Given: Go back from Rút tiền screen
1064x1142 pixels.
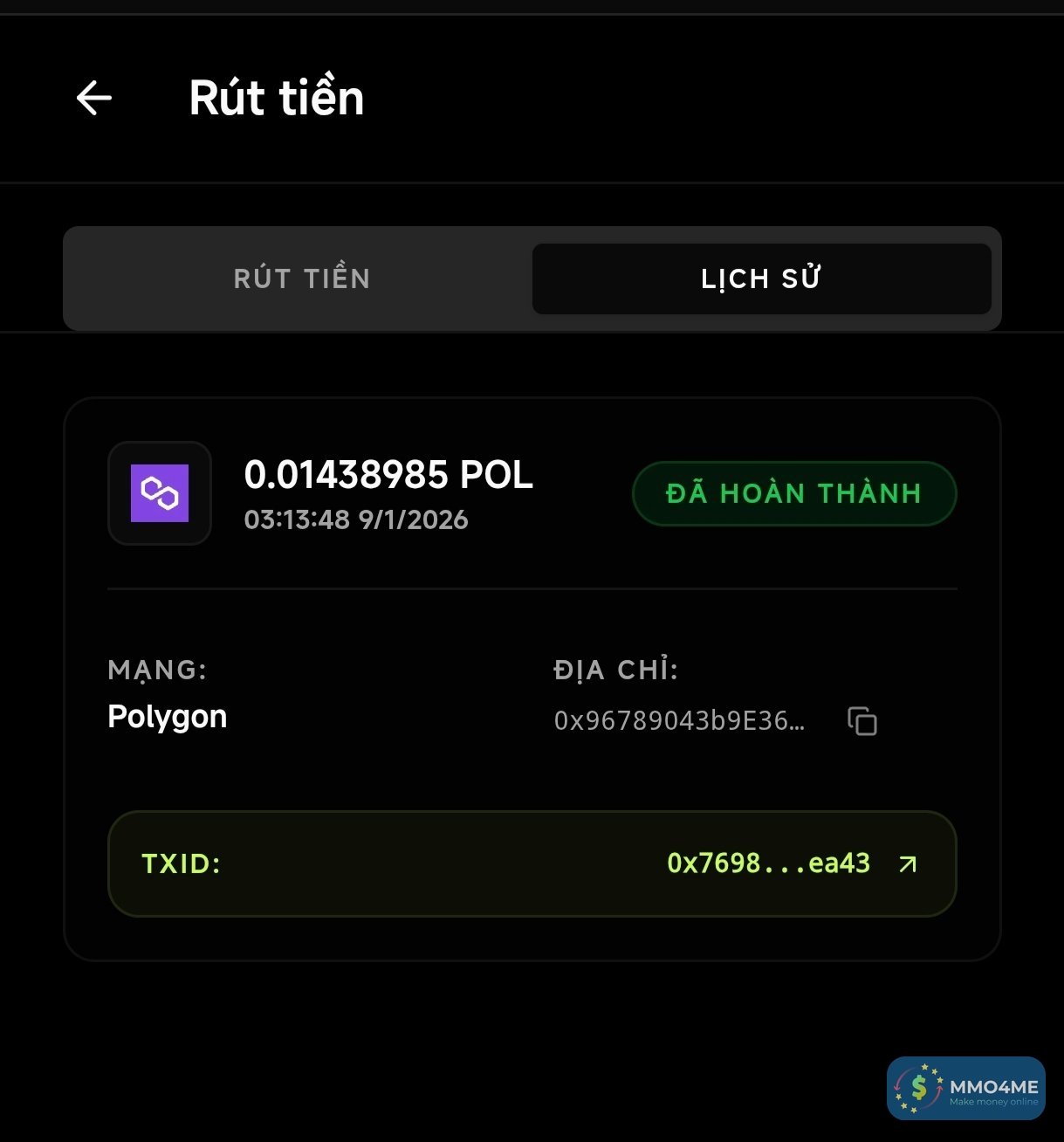Looking at the screenshot, I should click(94, 98).
